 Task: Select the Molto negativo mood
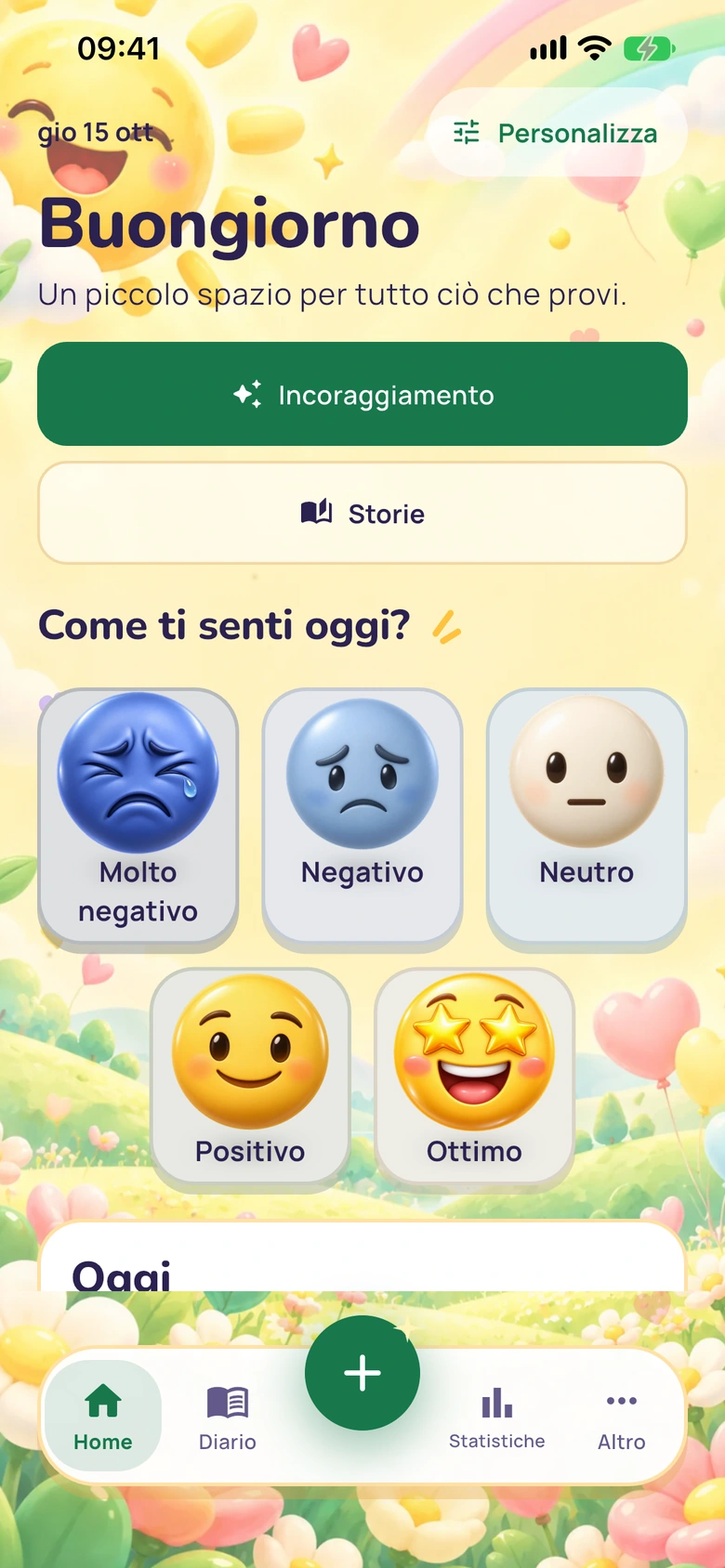coord(138,818)
